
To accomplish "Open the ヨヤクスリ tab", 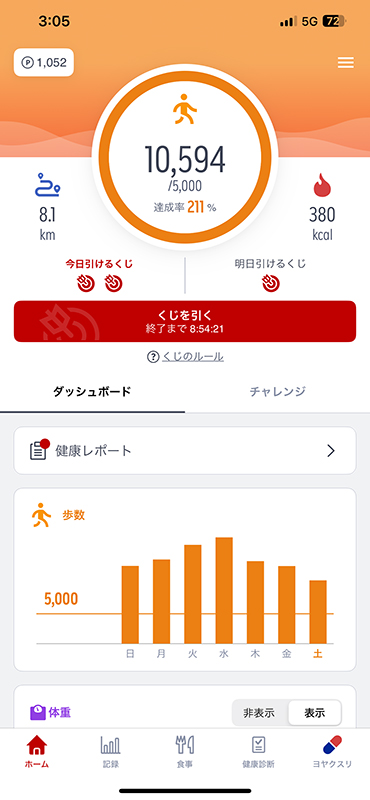I will 332,752.
